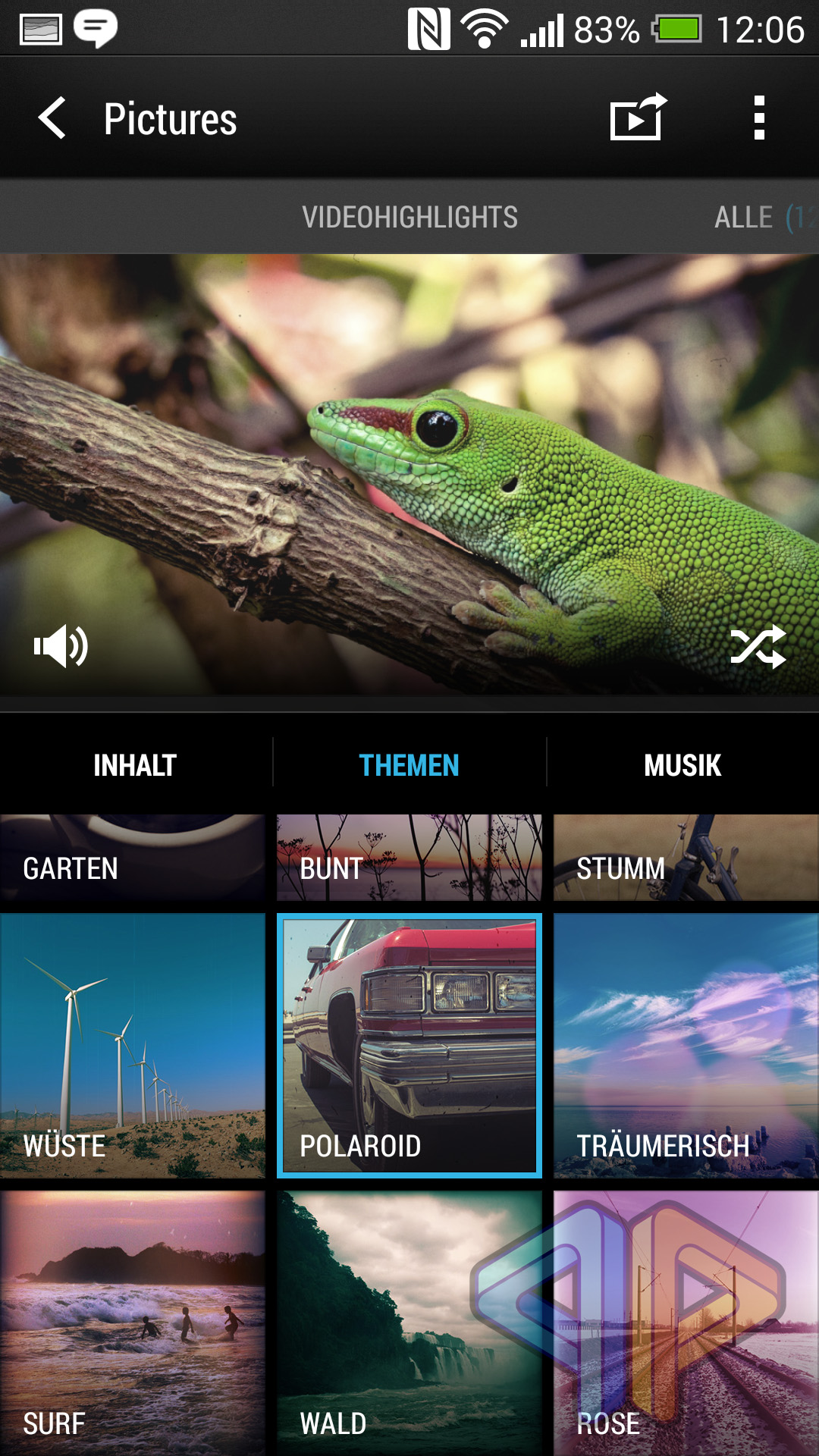Select the Stumm theme
819x1456 pixels.
click(686, 858)
